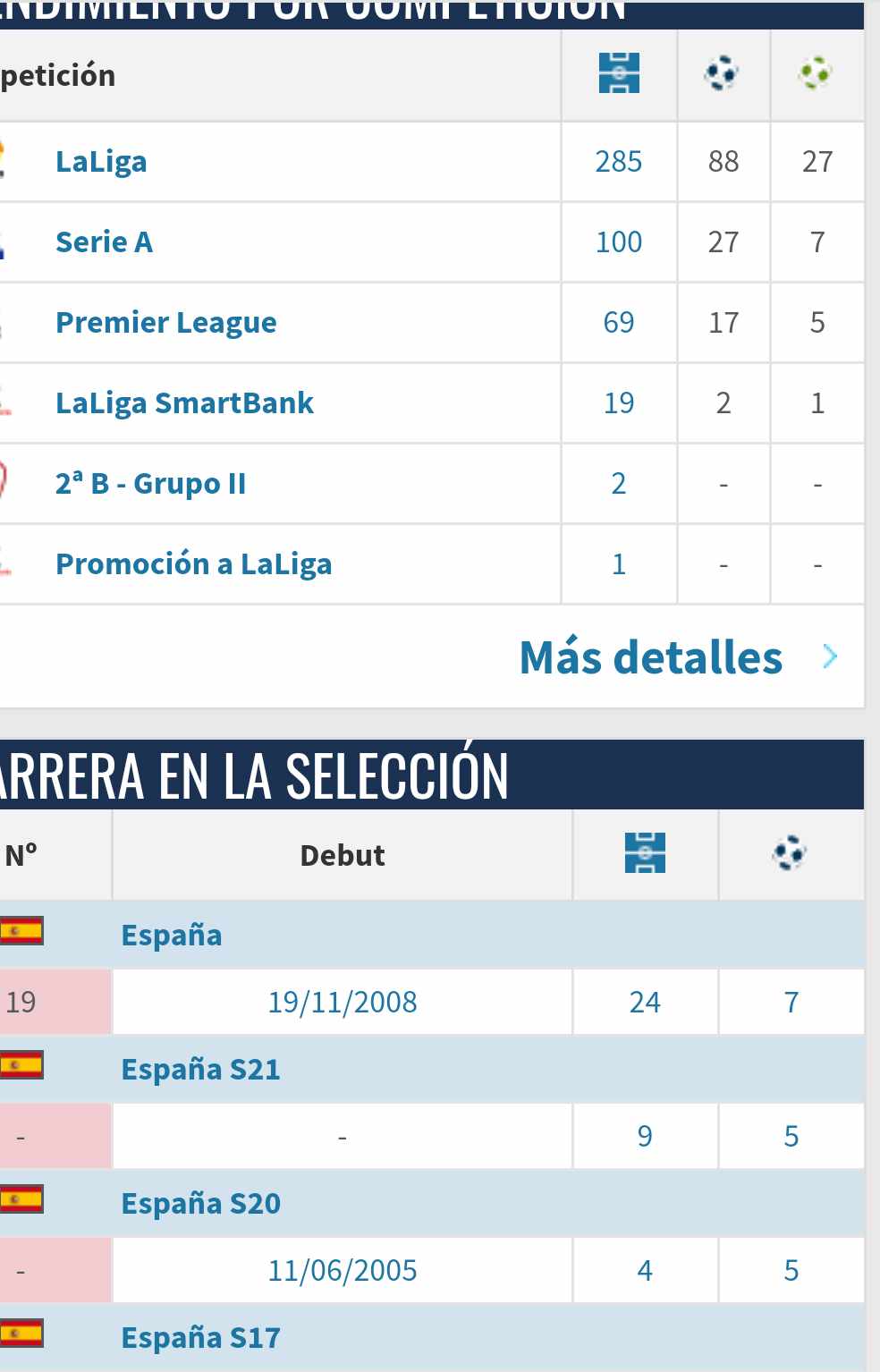Open the 11/06/2005 debut match
Screen dimensions: 880x1372
[x=343, y=1271]
